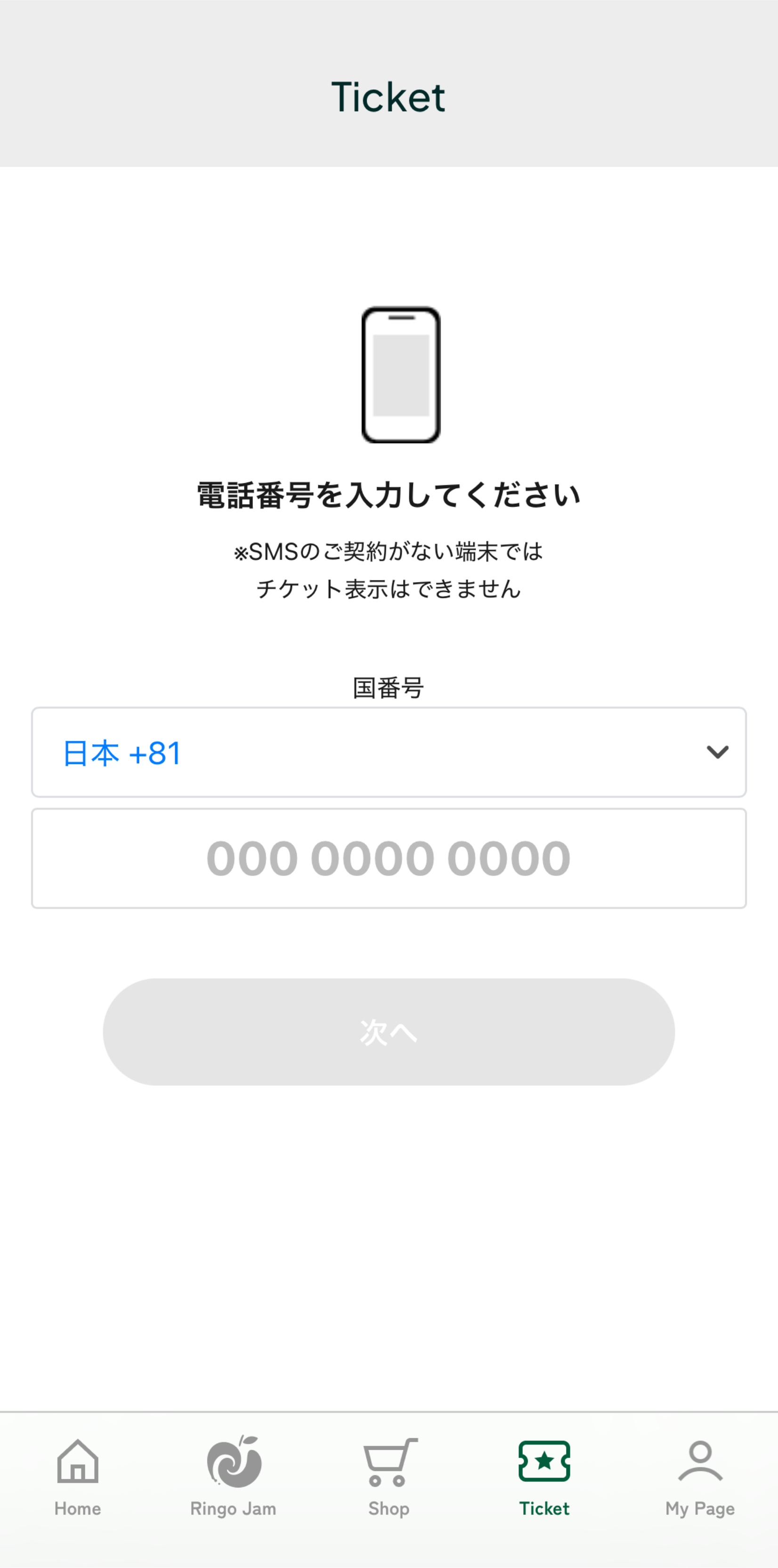The image size is (778, 1568).
Task: Open the country code dropdown 日本 +81
Action: pos(389,752)
